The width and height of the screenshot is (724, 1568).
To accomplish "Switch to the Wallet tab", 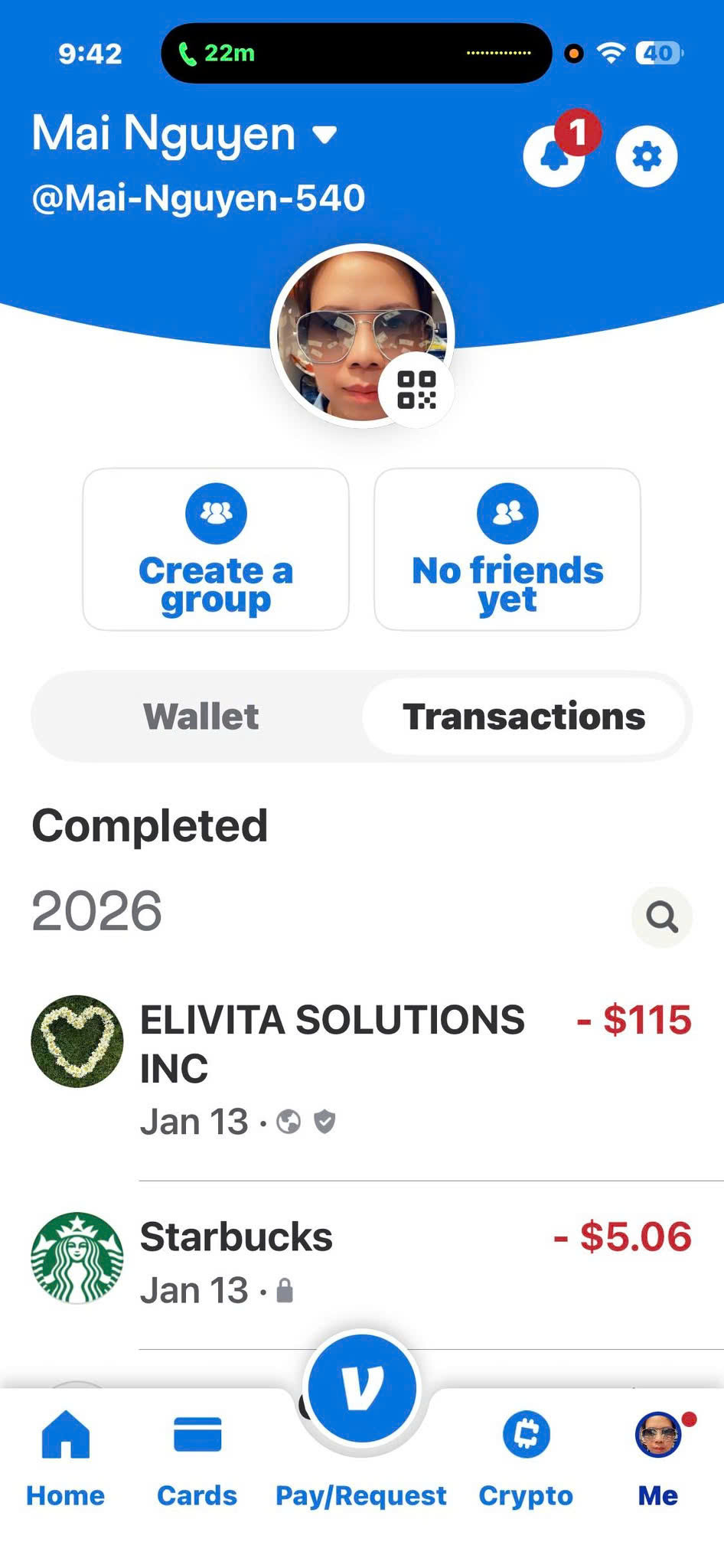I will point(201,717).
